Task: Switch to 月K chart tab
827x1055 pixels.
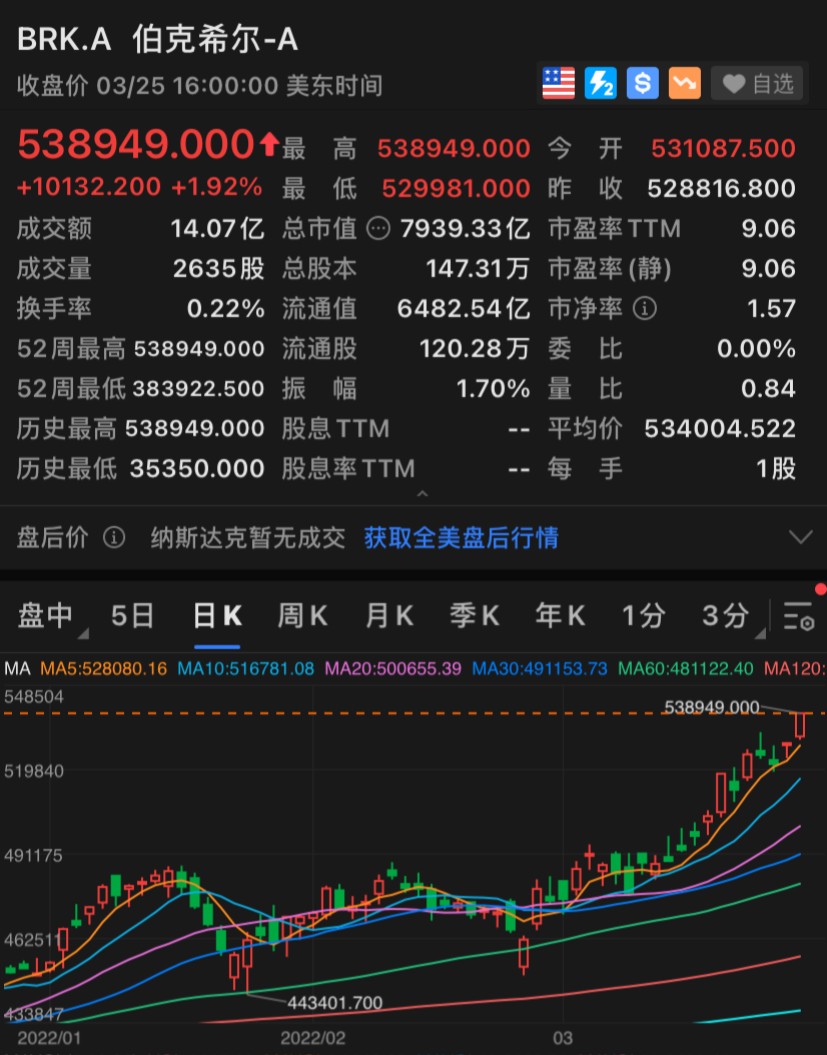Action: (389, 616)
